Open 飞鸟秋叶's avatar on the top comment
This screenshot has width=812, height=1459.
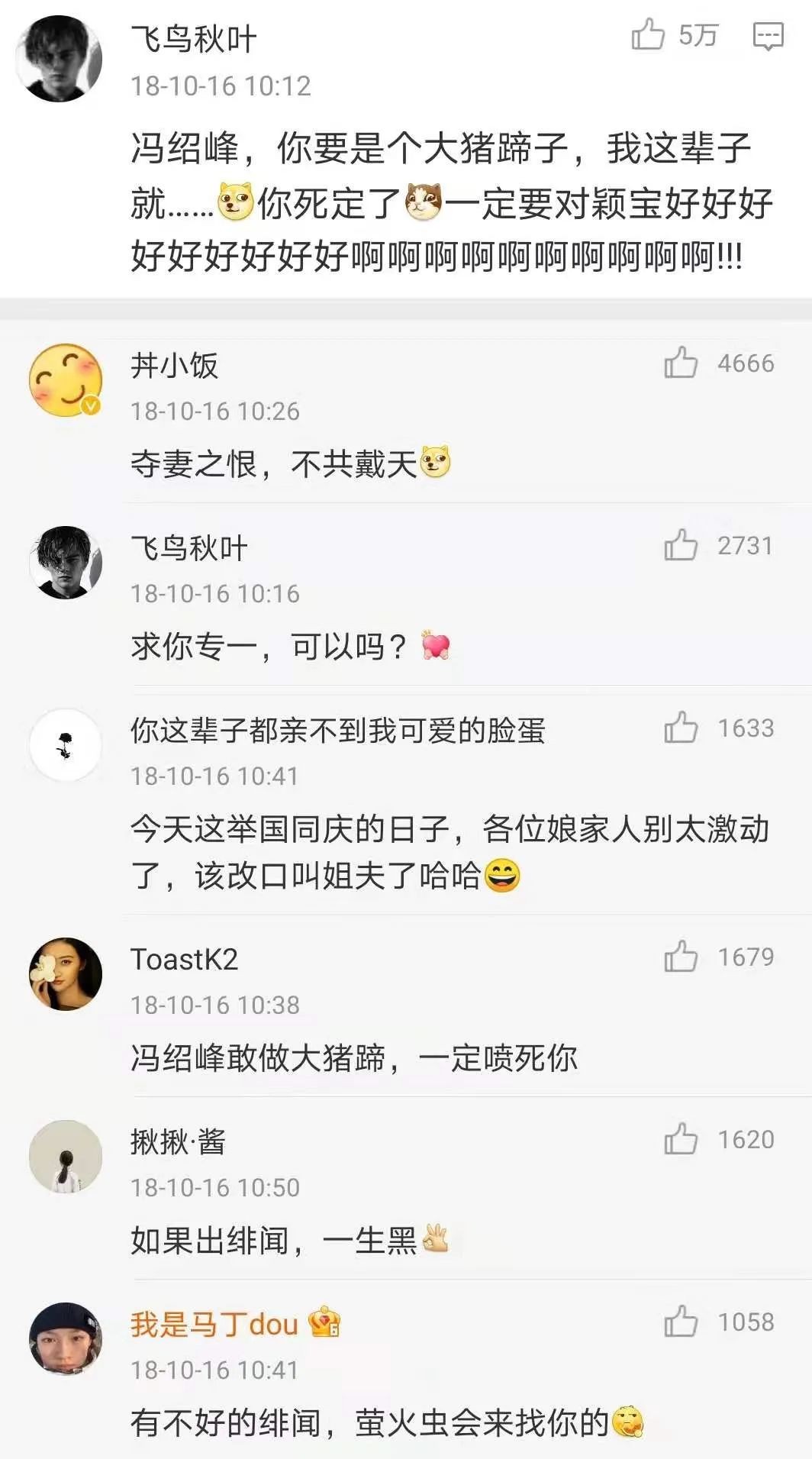click(60, 58)
